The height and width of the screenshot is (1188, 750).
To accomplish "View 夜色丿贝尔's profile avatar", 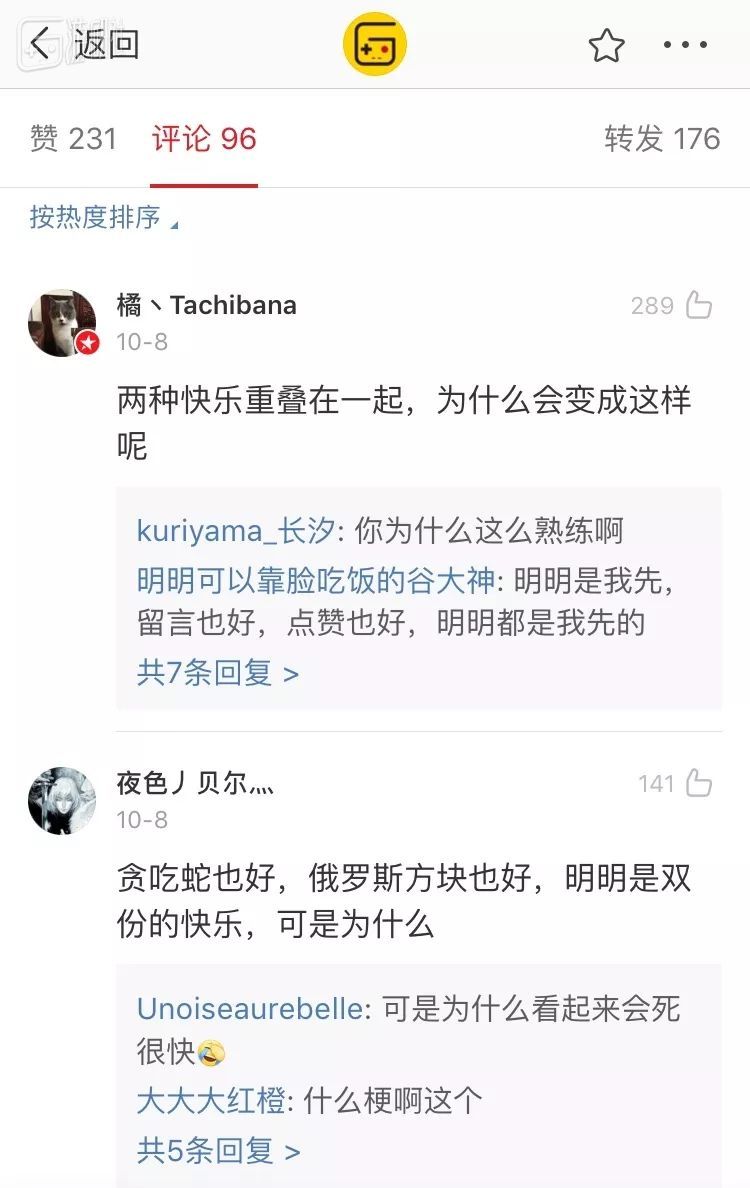I will point(62,801).
